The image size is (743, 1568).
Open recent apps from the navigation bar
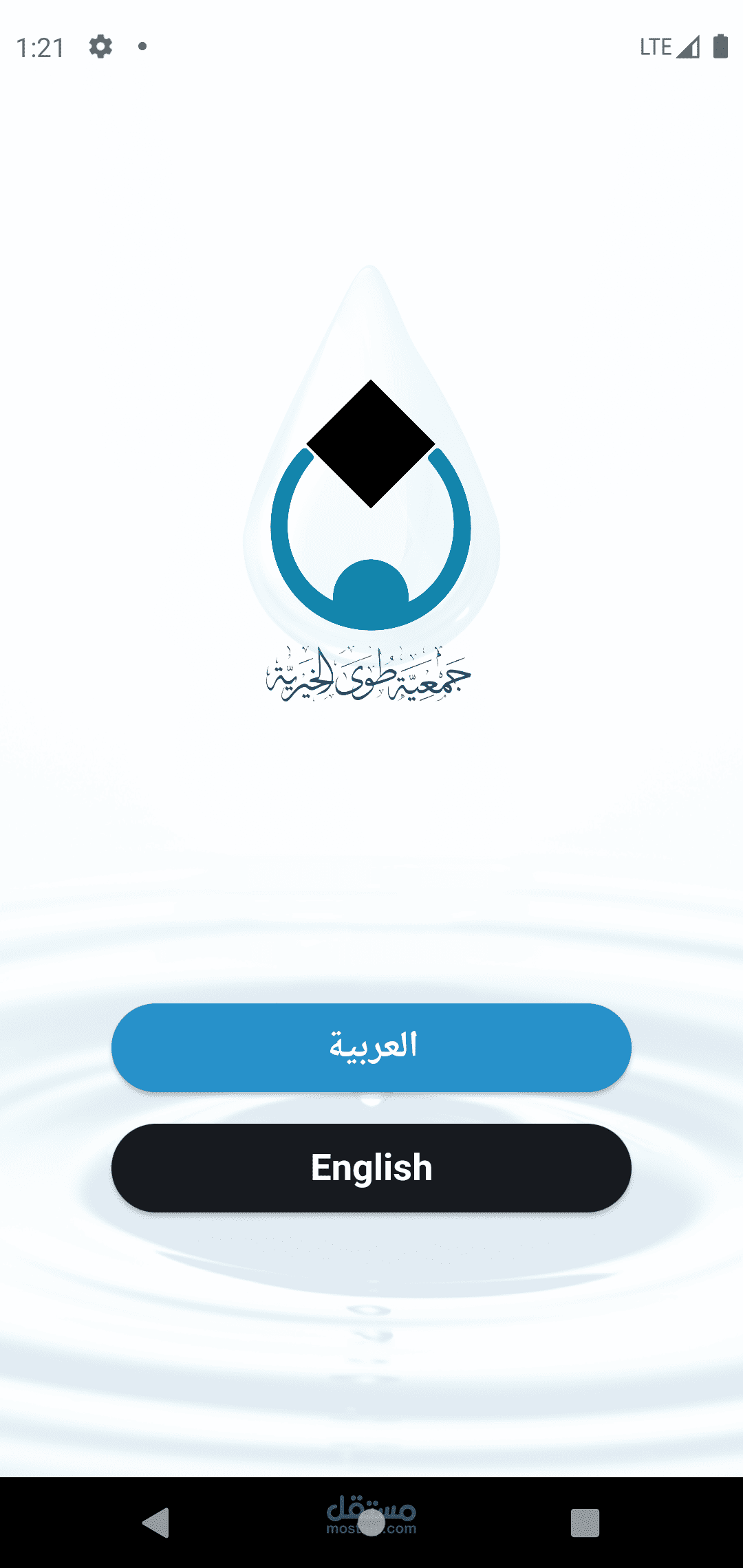point(585,1523)
